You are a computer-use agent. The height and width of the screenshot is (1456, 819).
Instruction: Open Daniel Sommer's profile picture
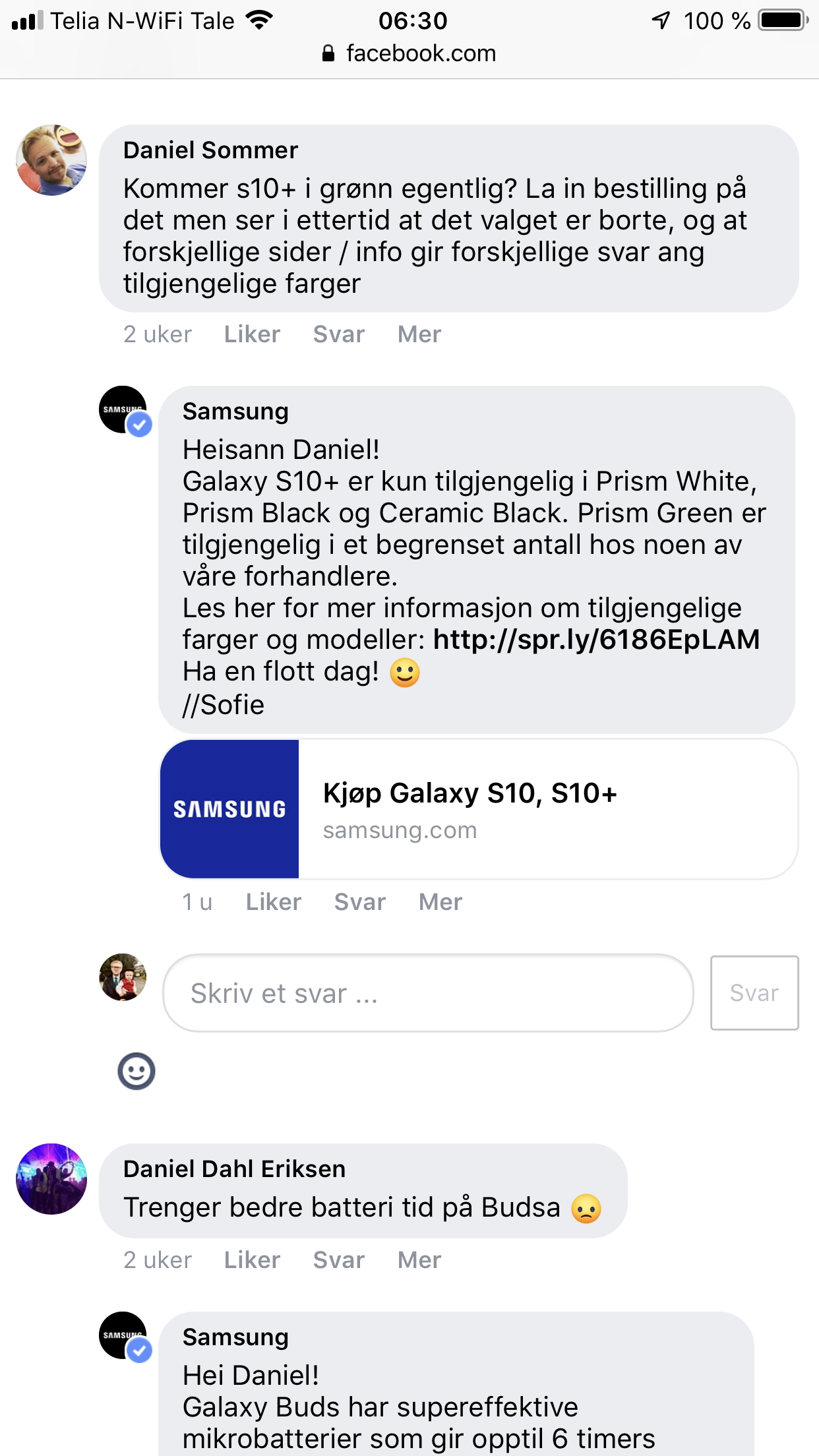click(51, 160)
